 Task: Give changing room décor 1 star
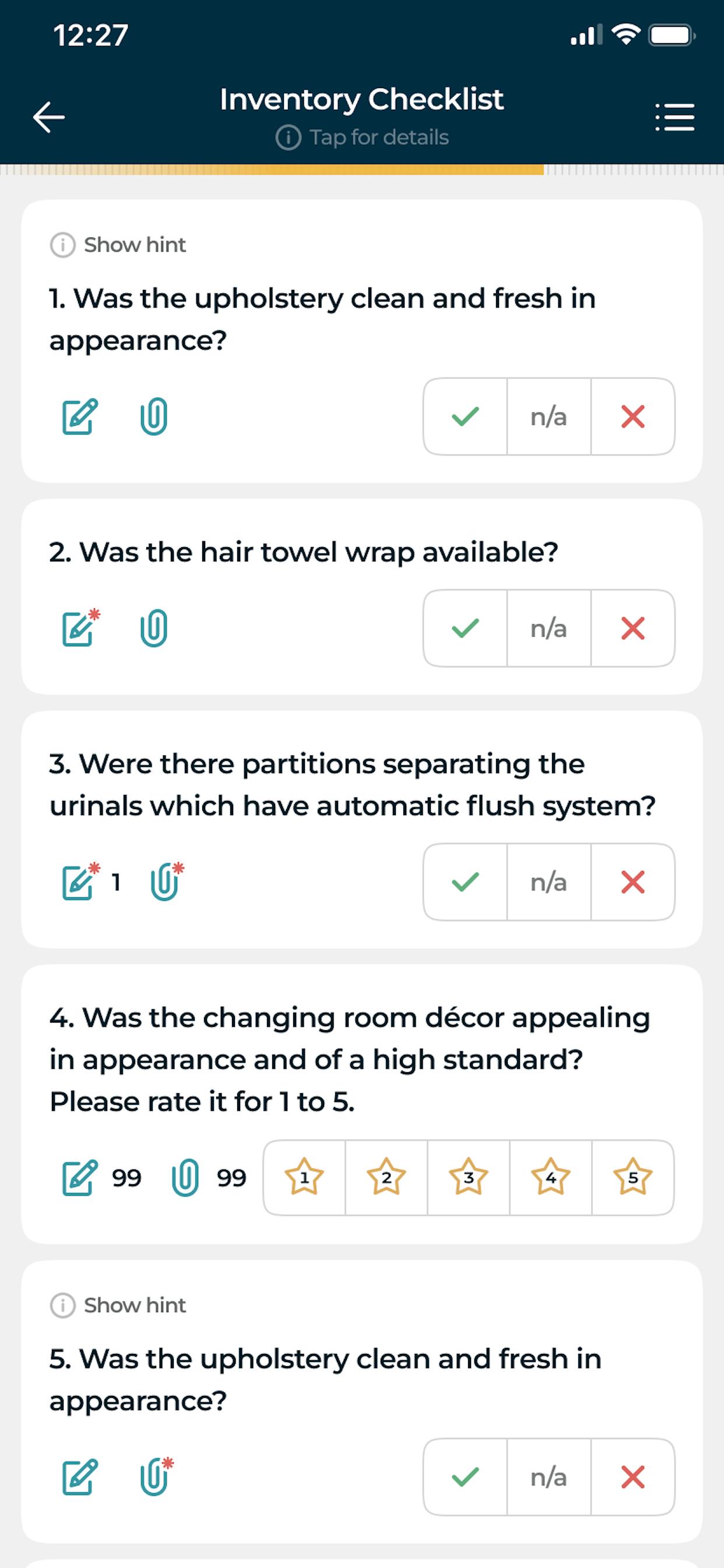[x=304, y=1177]
